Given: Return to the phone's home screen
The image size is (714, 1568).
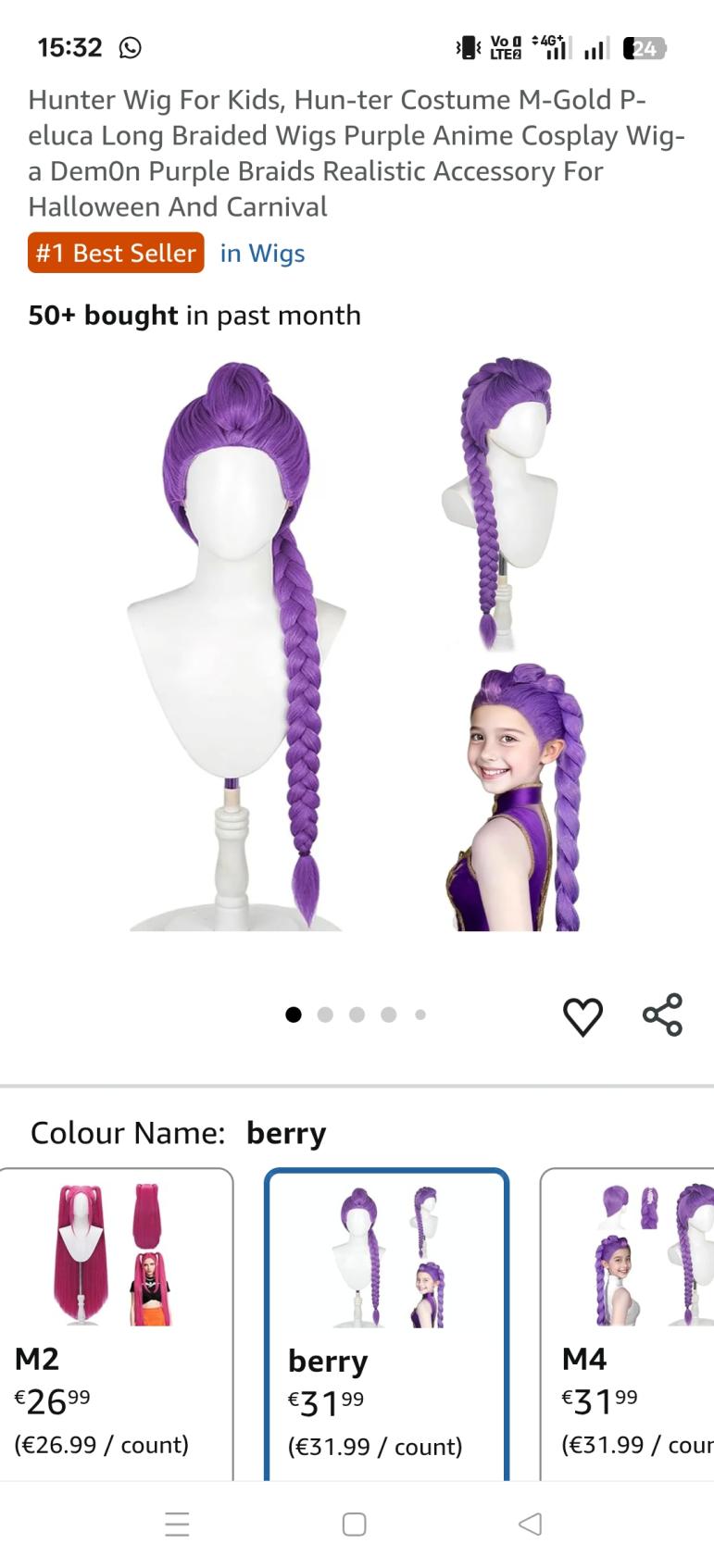Looking at the screenshot, I should coord(355,1524).
